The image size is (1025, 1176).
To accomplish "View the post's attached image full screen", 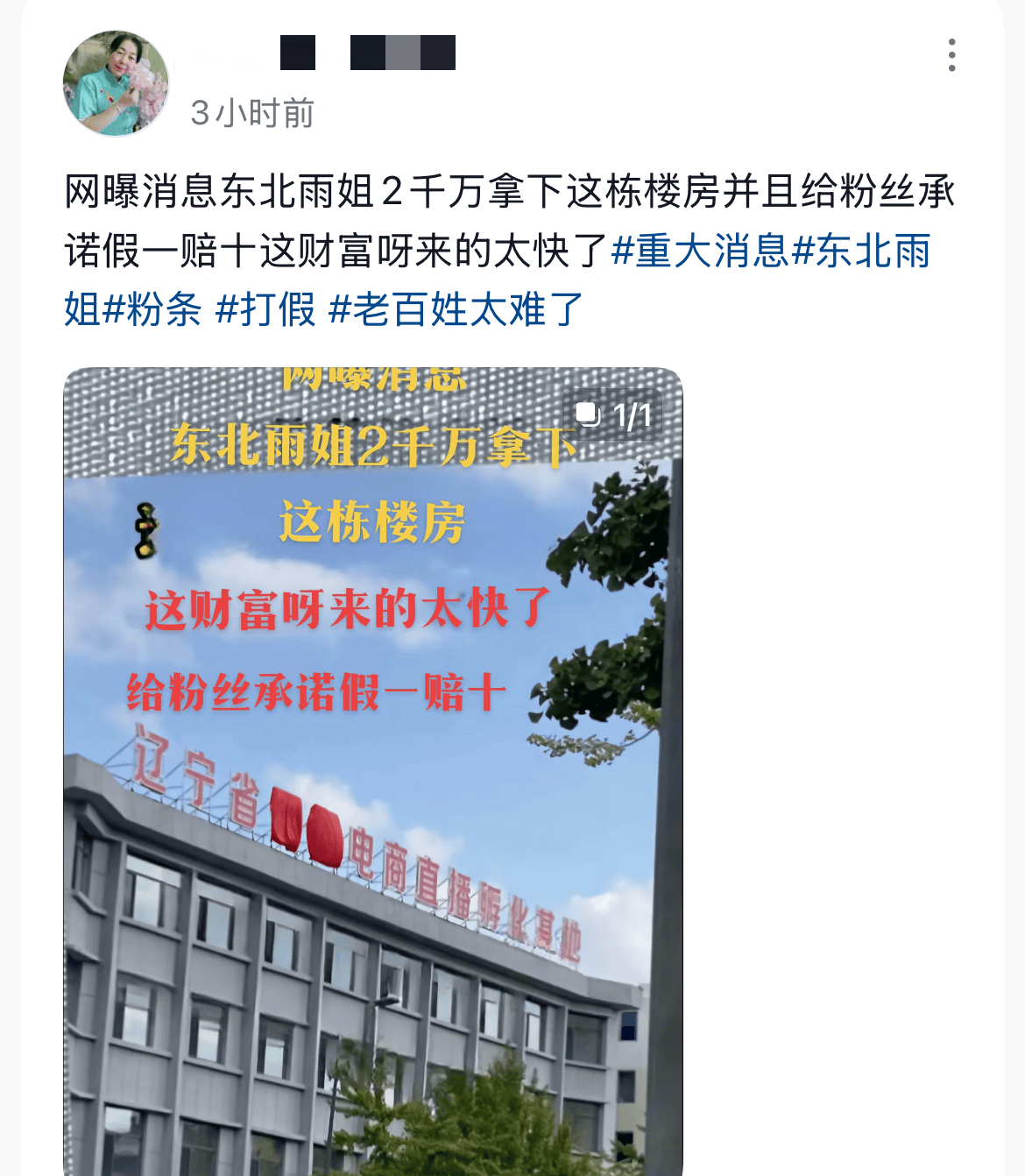I will [x=372, y=771].
